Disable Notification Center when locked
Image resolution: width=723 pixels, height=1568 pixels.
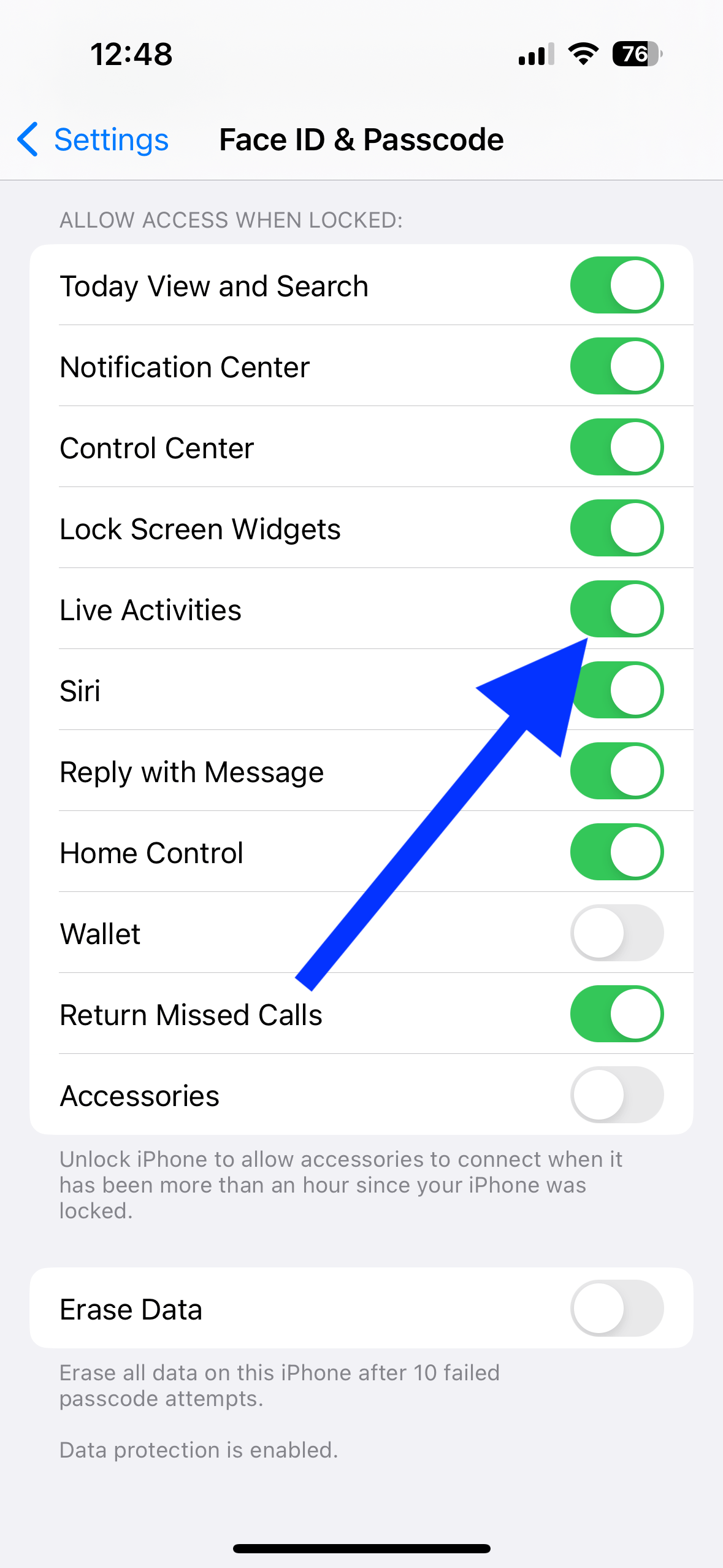pos(617,366)
